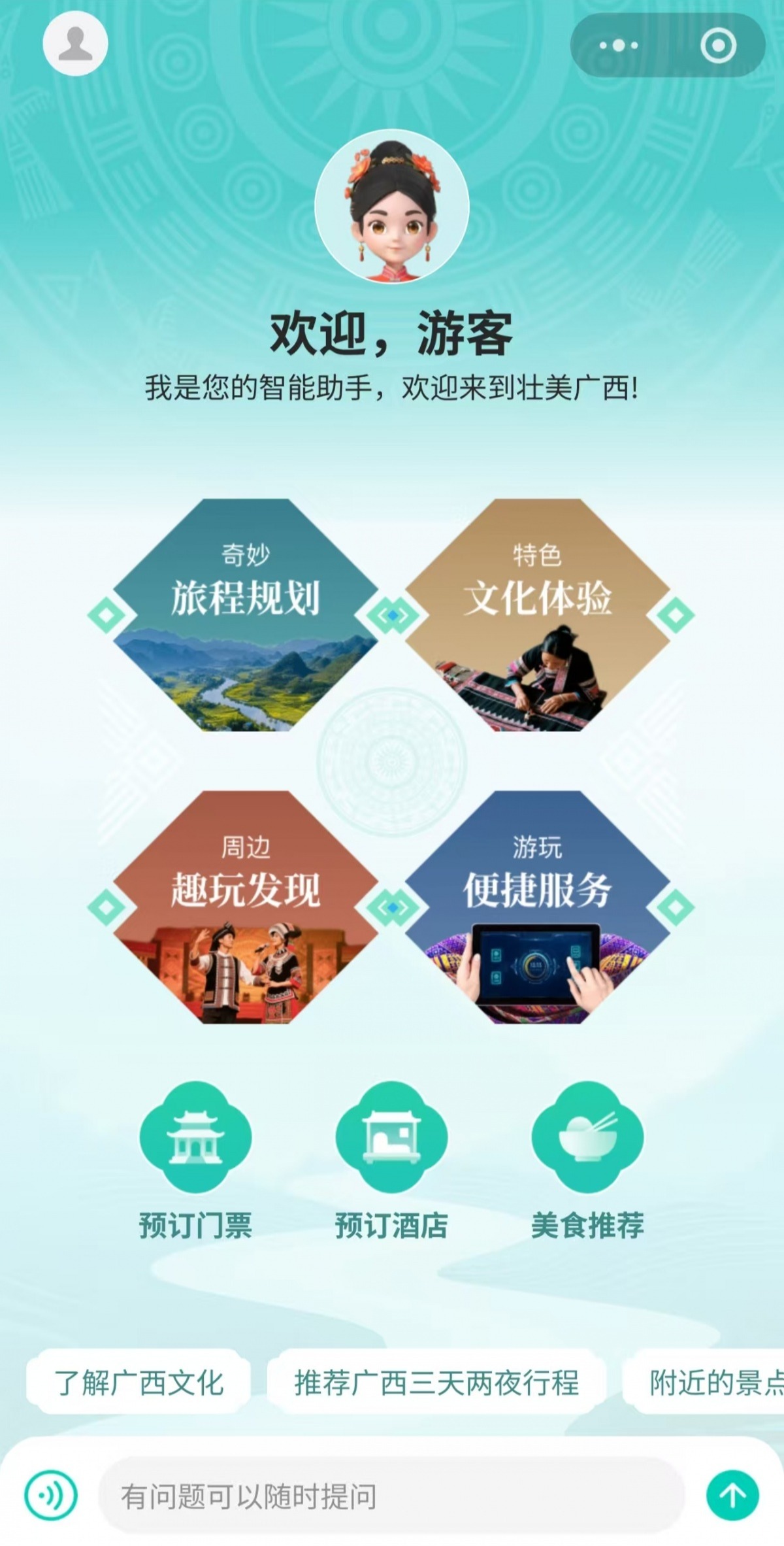Open the 旅程规划 trip planning tile

tap(245, 614)
